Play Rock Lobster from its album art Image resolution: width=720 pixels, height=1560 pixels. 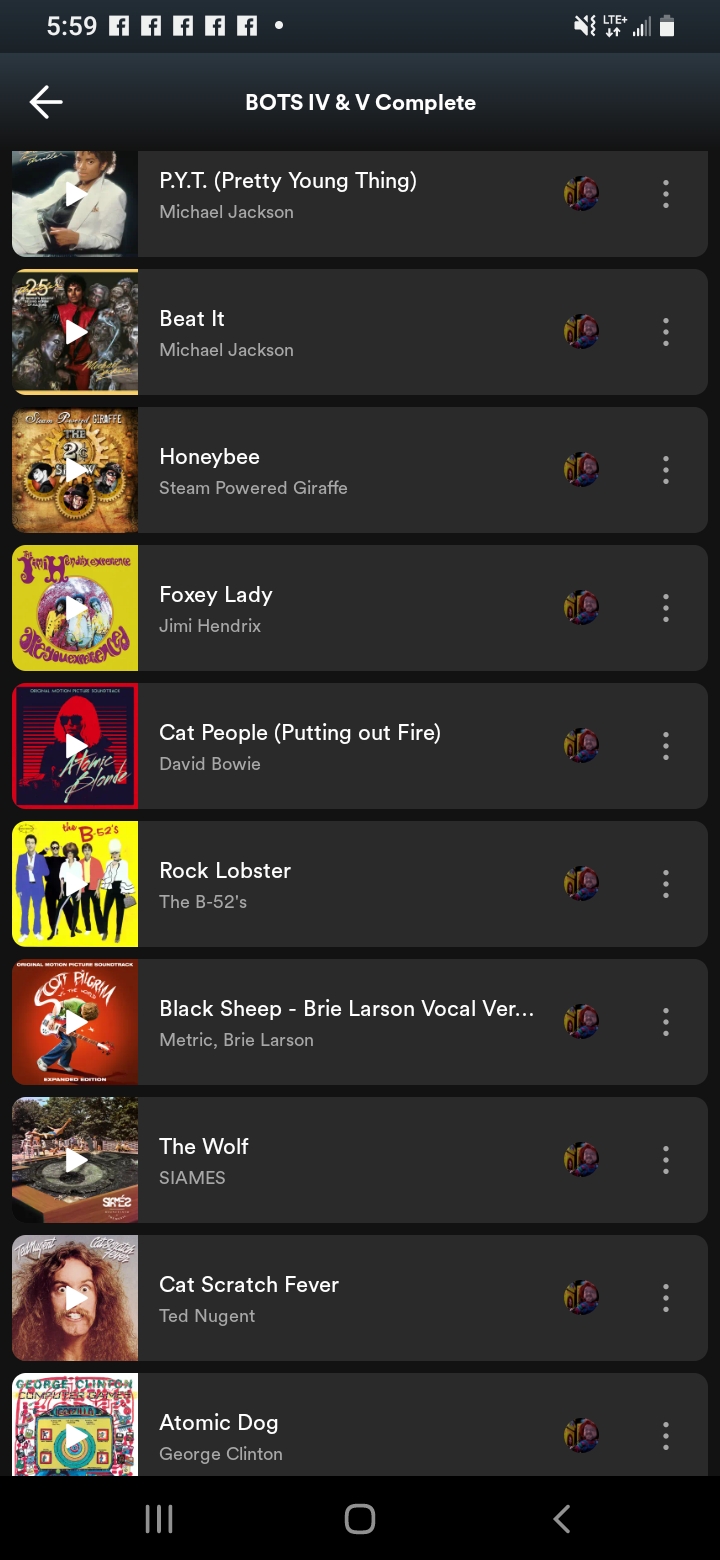pos(76,884)
